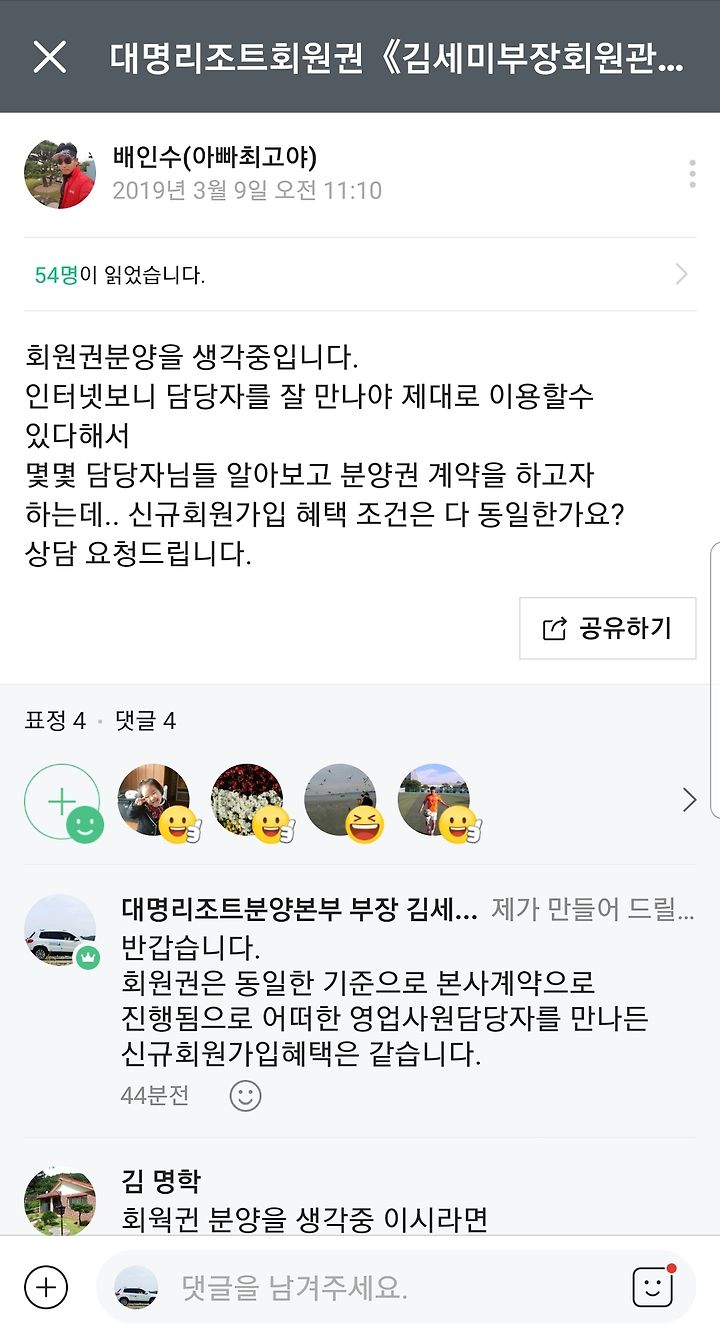The image size is (720, 1330).
Task: Open author 배인수's profile picture
Action: click(60, 174)
